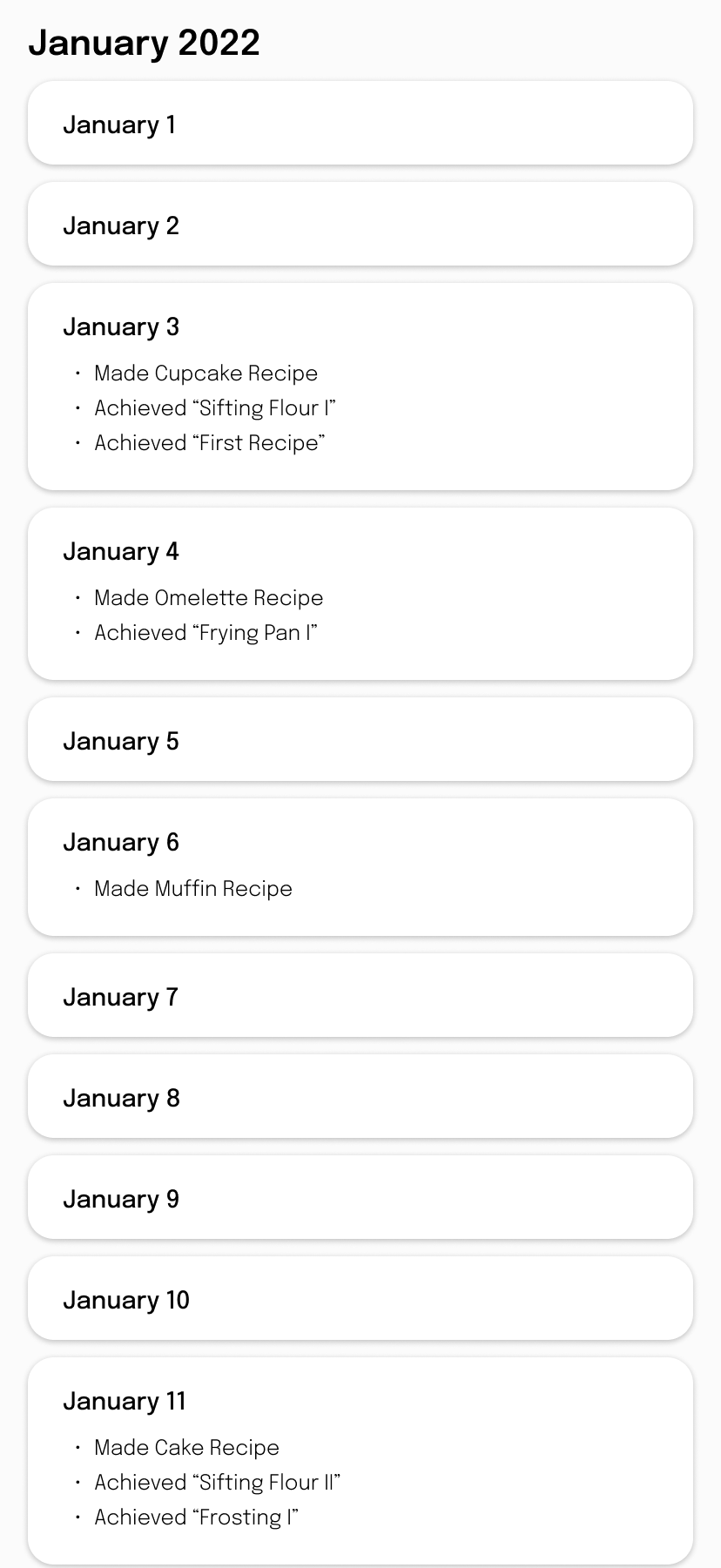
Task: Select the January 7 card
Action: click(x=360, y=995)
